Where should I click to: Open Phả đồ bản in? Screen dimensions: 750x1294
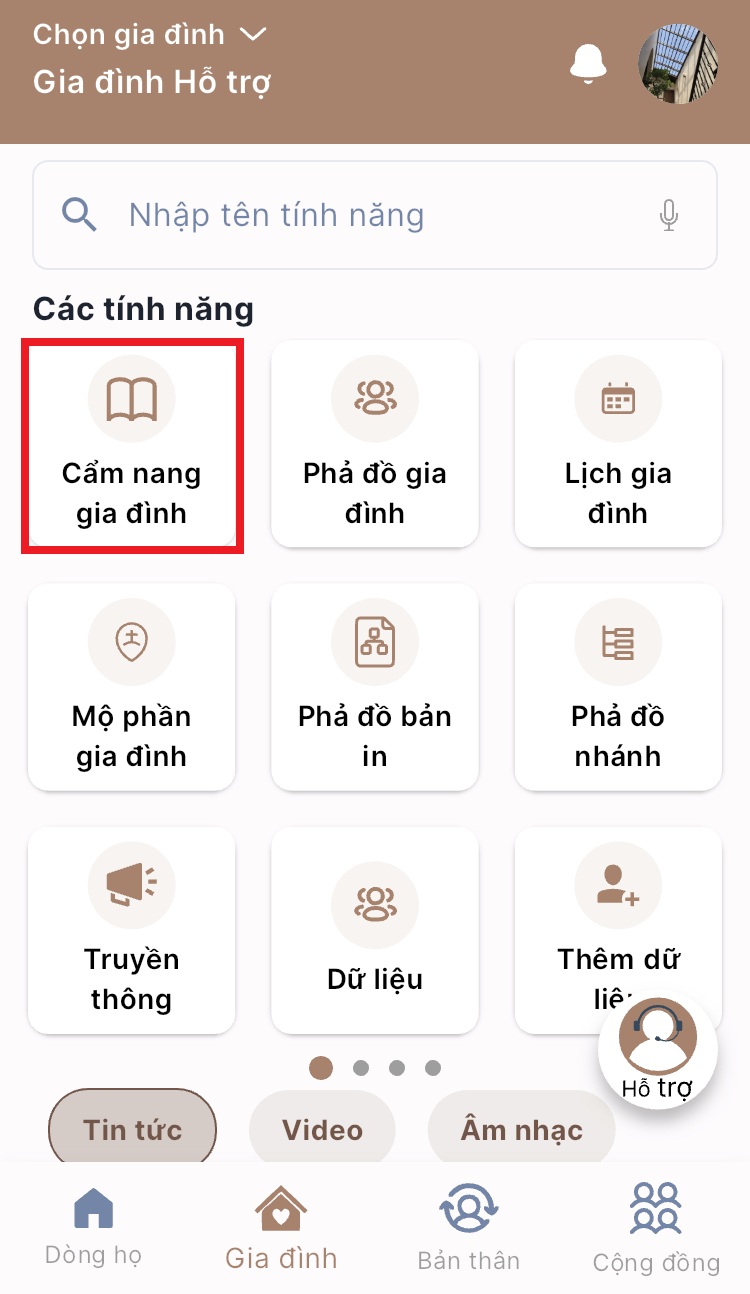pos(375,687)
